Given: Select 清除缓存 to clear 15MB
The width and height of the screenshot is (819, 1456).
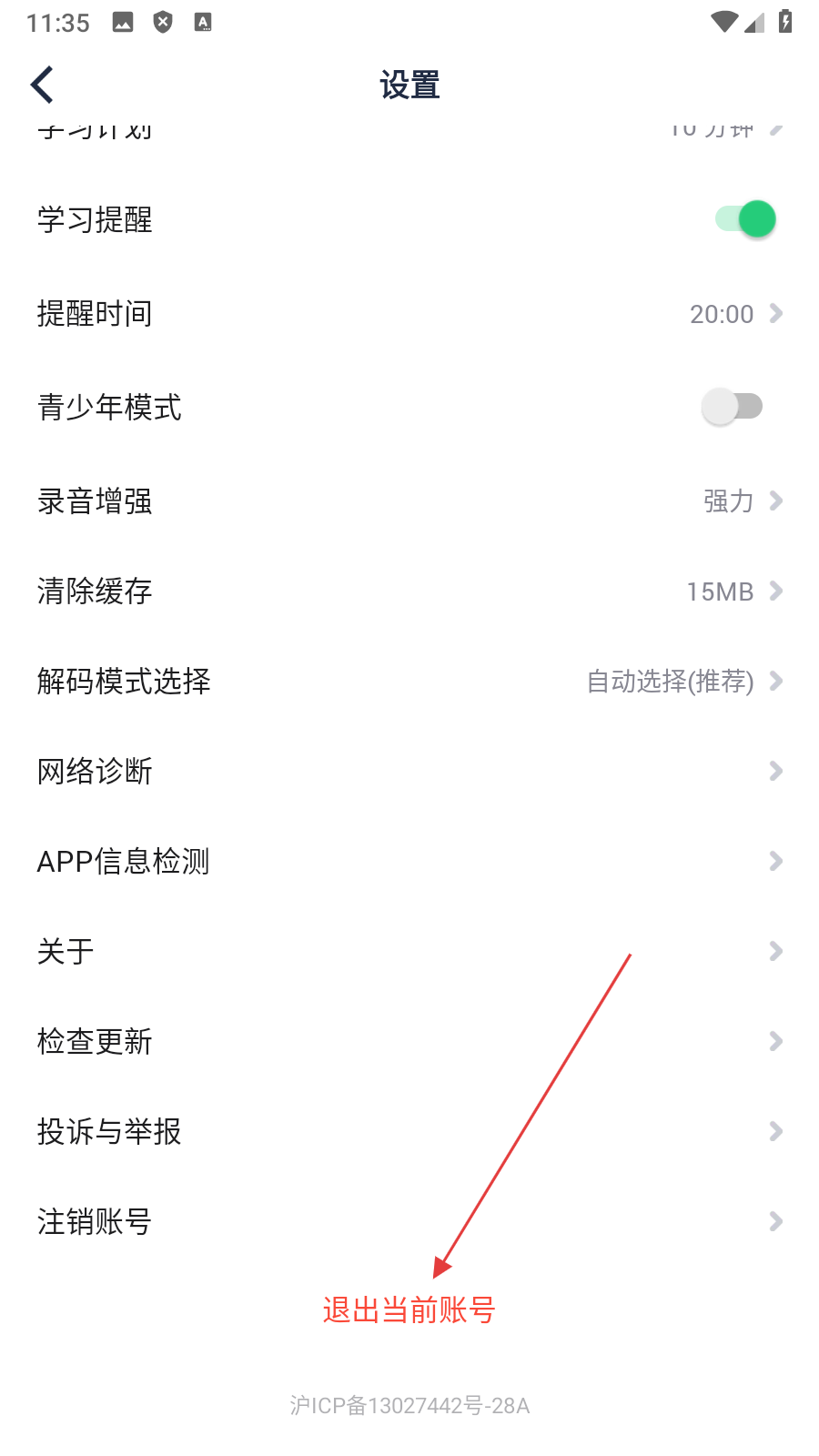Looking at the screenshot, I should 409,591.
